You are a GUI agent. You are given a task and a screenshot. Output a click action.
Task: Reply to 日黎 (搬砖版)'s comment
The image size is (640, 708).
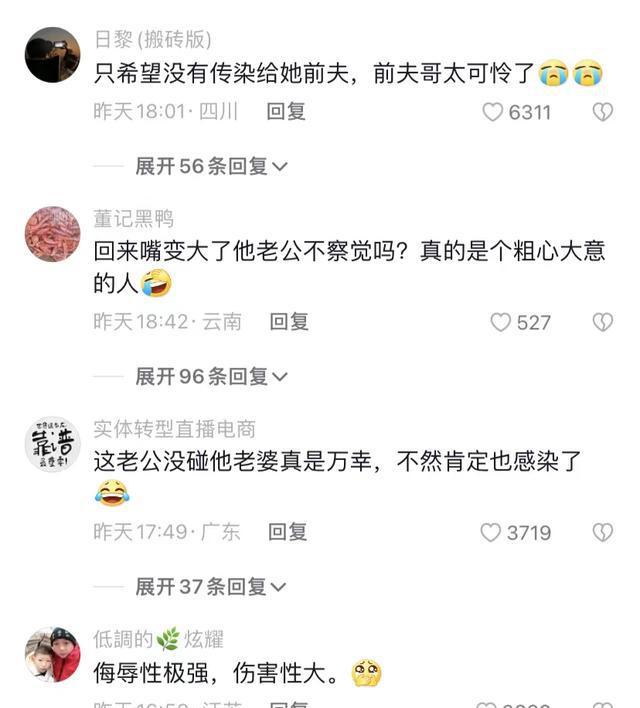pyautogui.click(x=286, y=112)
